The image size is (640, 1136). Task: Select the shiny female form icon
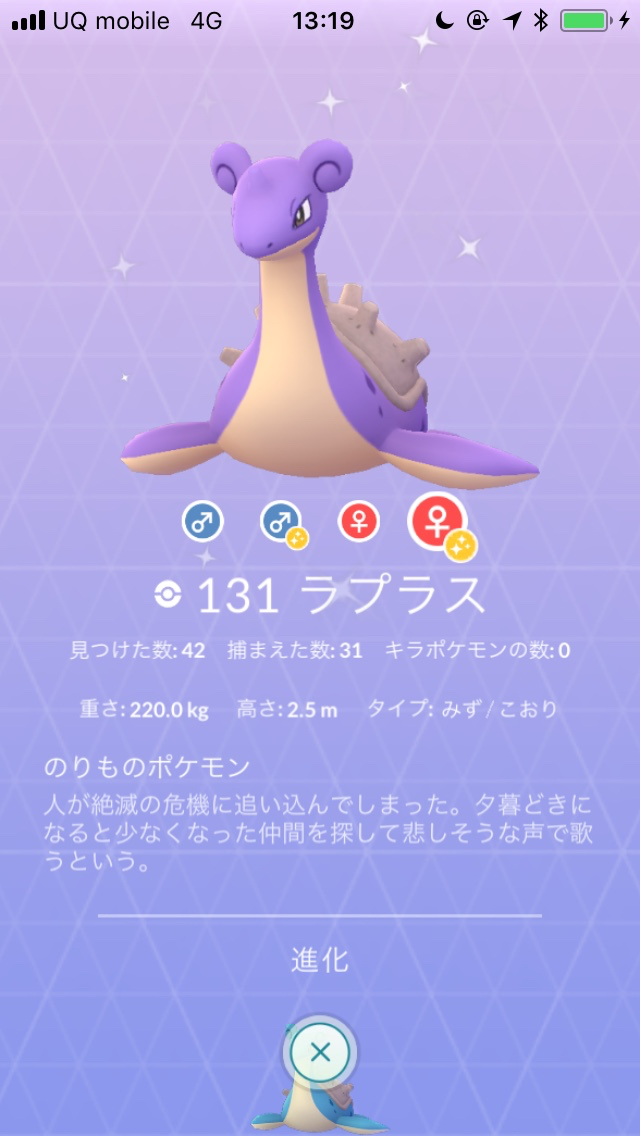[438, 523]
